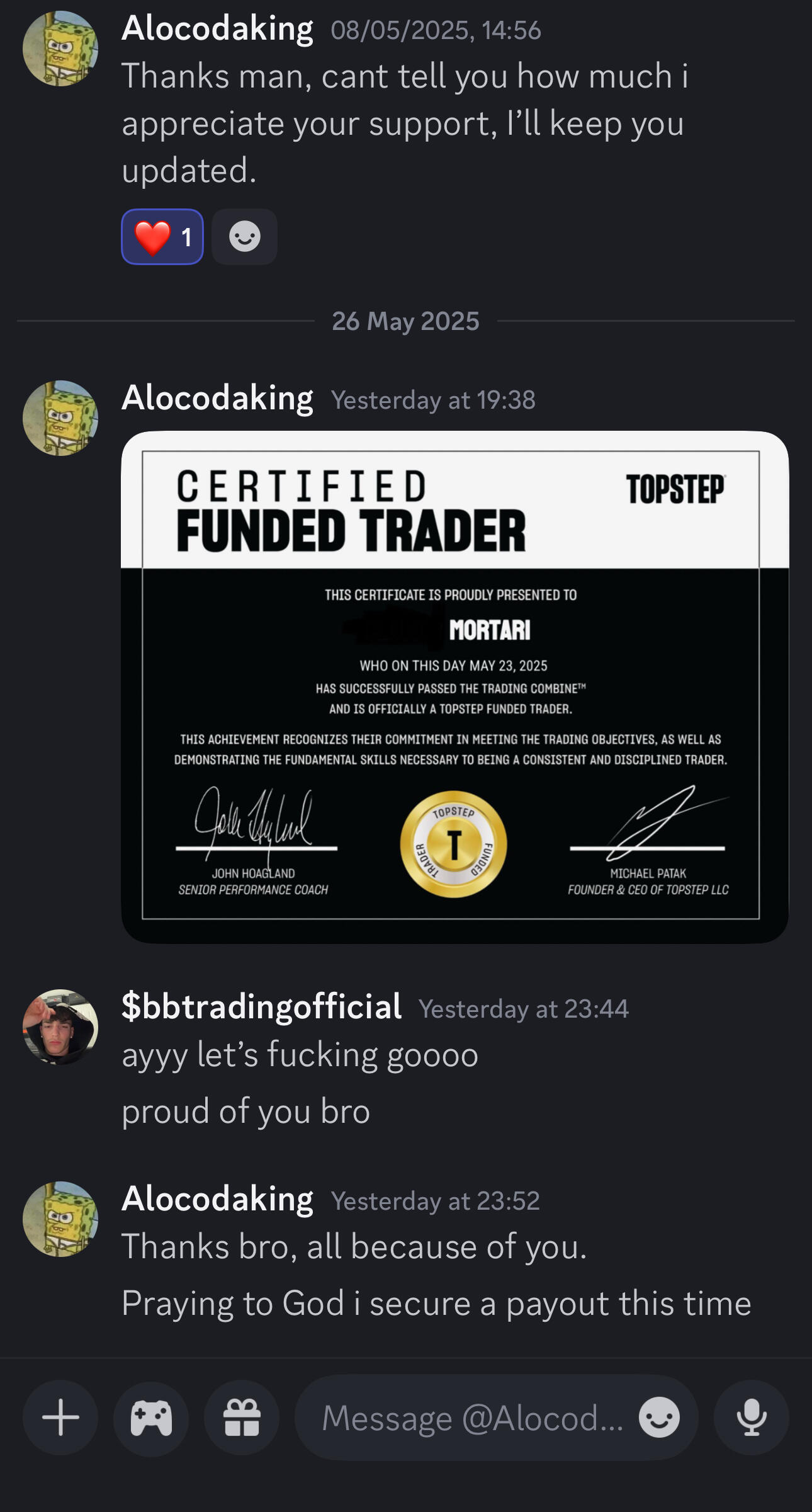Screen dimensions: 812x1512
Task: Add a new reaction with smiley button
Action: (x=244, y=237)
